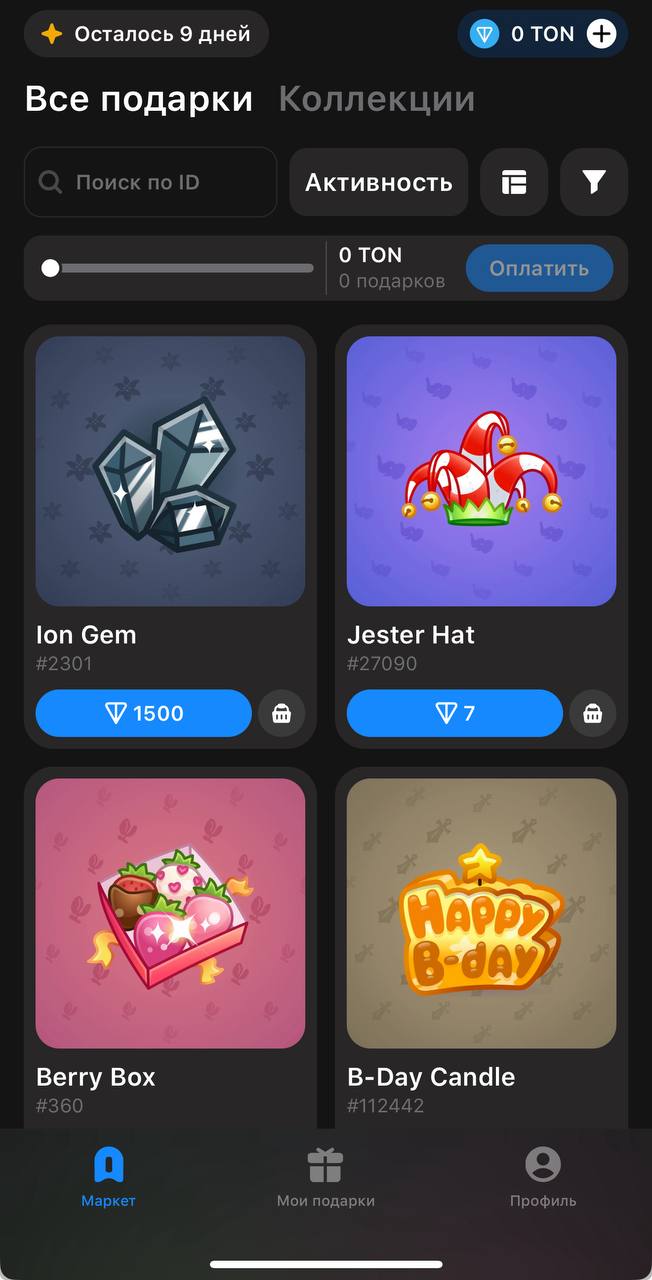Buy Ion Gem for 1500 TON

pyautogui.click(x=144, y=713)
